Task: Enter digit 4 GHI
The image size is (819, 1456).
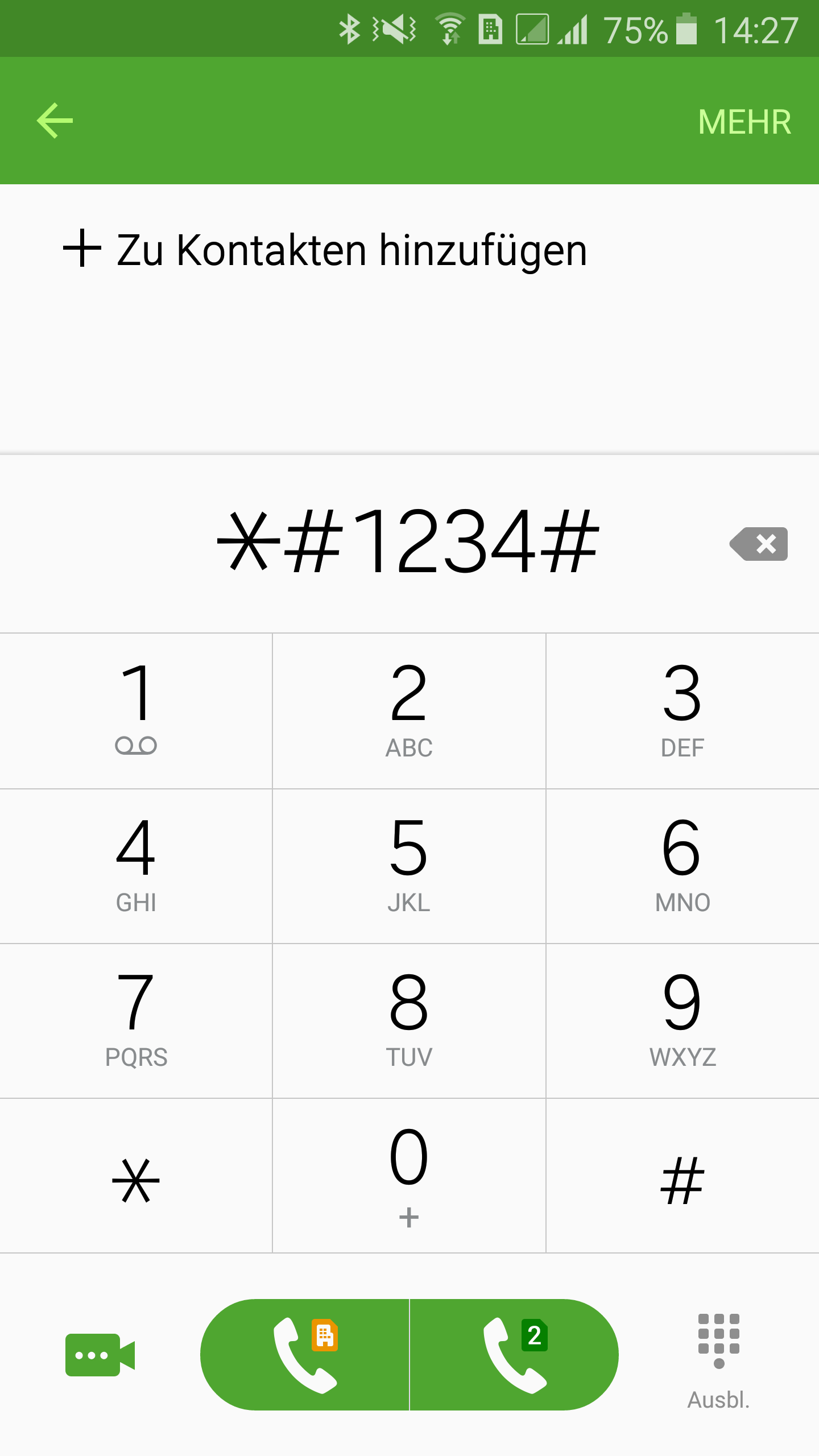Action: 136,866
